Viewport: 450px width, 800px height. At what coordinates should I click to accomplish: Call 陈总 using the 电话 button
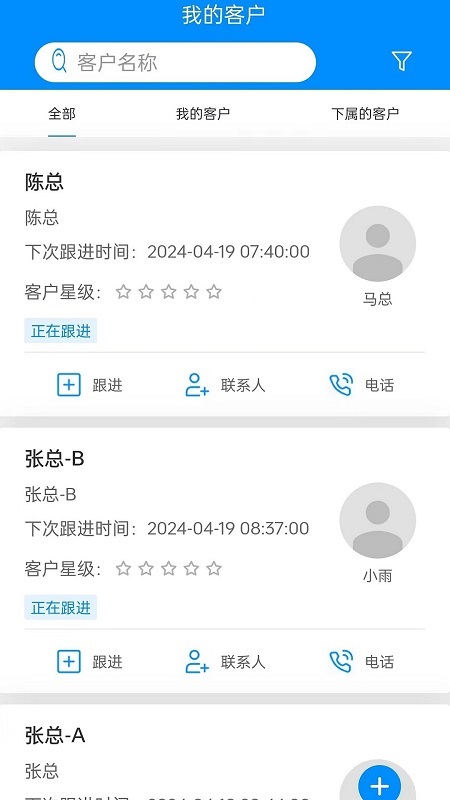[x=362, y=385]
